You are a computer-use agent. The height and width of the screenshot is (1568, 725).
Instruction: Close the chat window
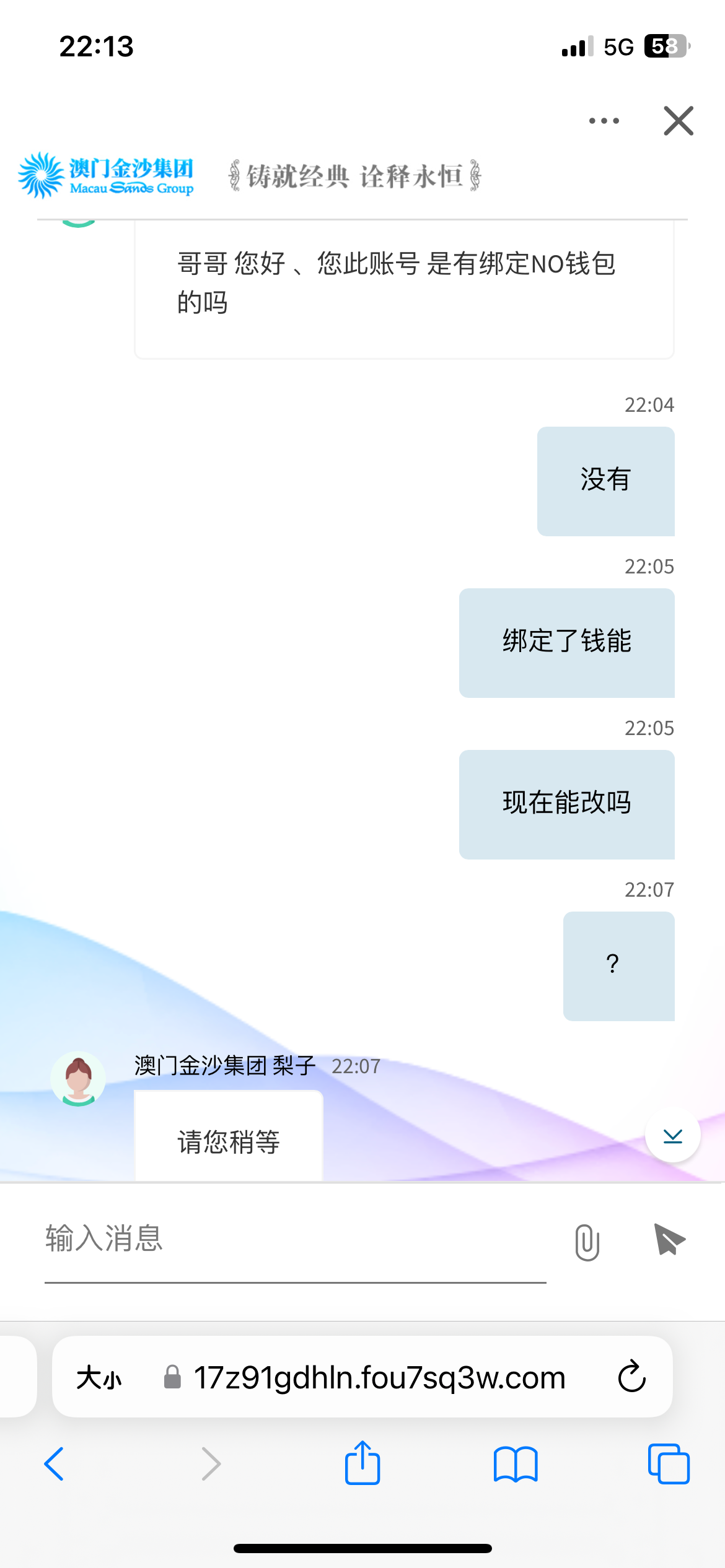679,121
